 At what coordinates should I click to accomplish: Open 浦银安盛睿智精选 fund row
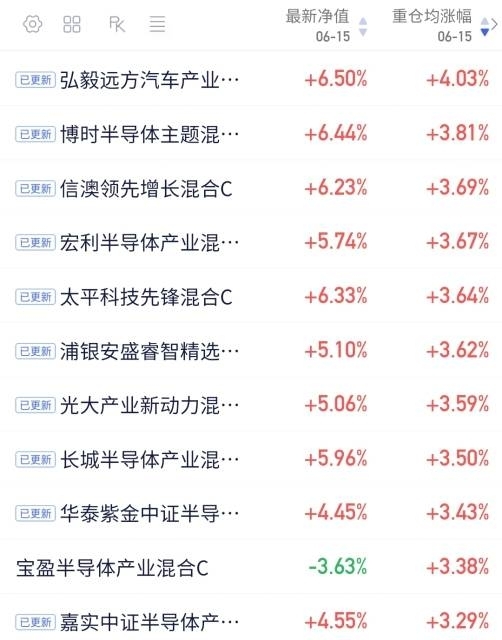tap(251, 350)
